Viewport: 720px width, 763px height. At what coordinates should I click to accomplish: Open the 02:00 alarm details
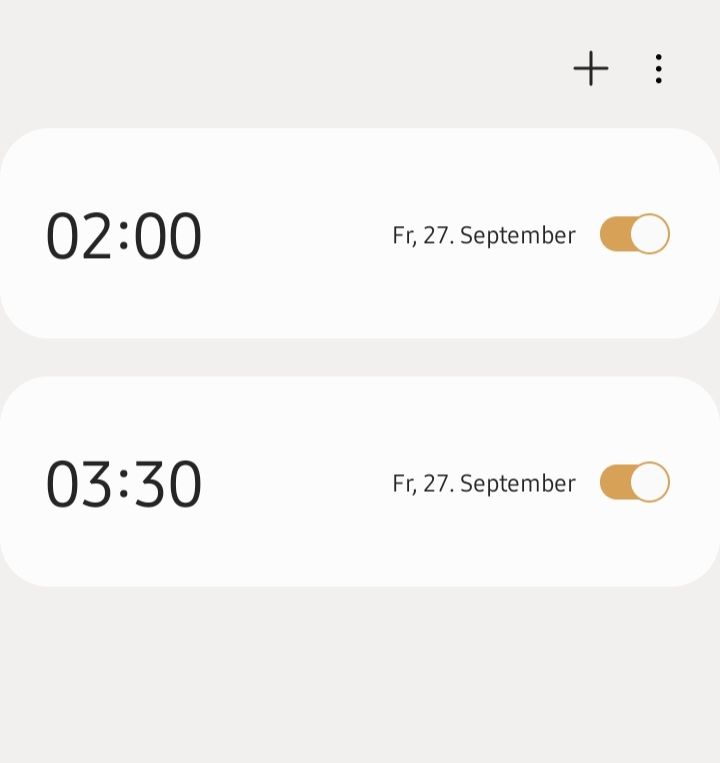pyautogui.click(x=124, y=236)
